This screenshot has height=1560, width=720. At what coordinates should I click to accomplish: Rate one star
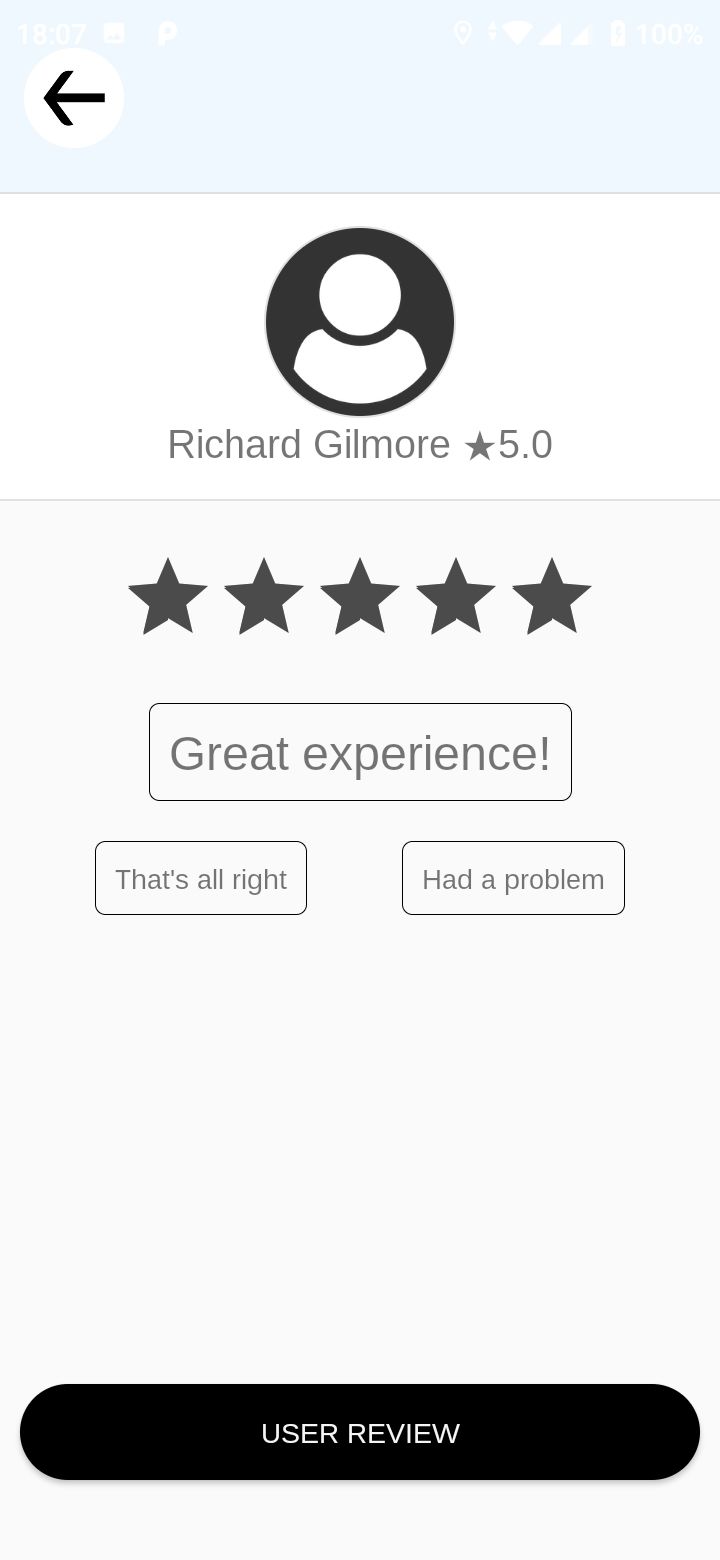point(168,597)
